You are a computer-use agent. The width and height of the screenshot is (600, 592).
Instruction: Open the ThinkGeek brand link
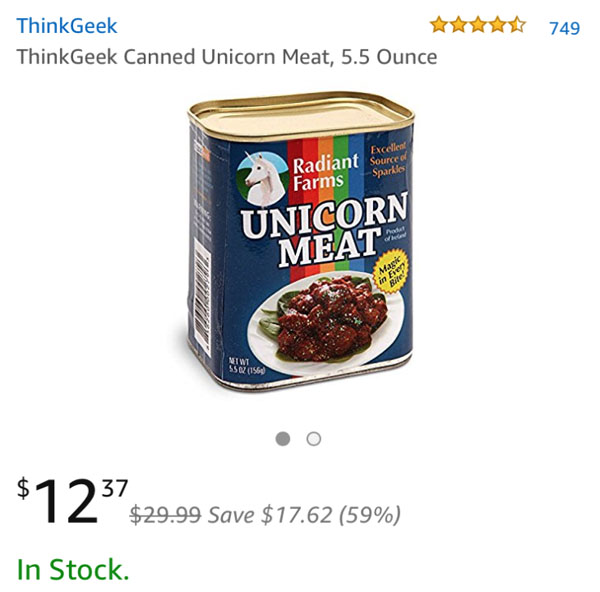tap(67, 26)
